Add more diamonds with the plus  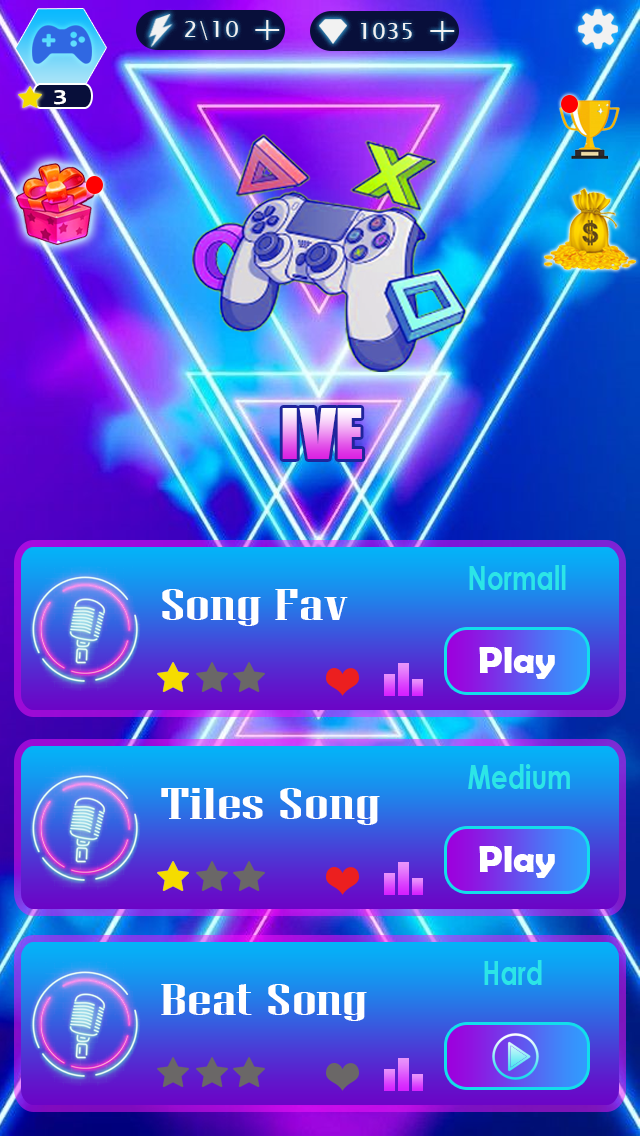(441, 31)
